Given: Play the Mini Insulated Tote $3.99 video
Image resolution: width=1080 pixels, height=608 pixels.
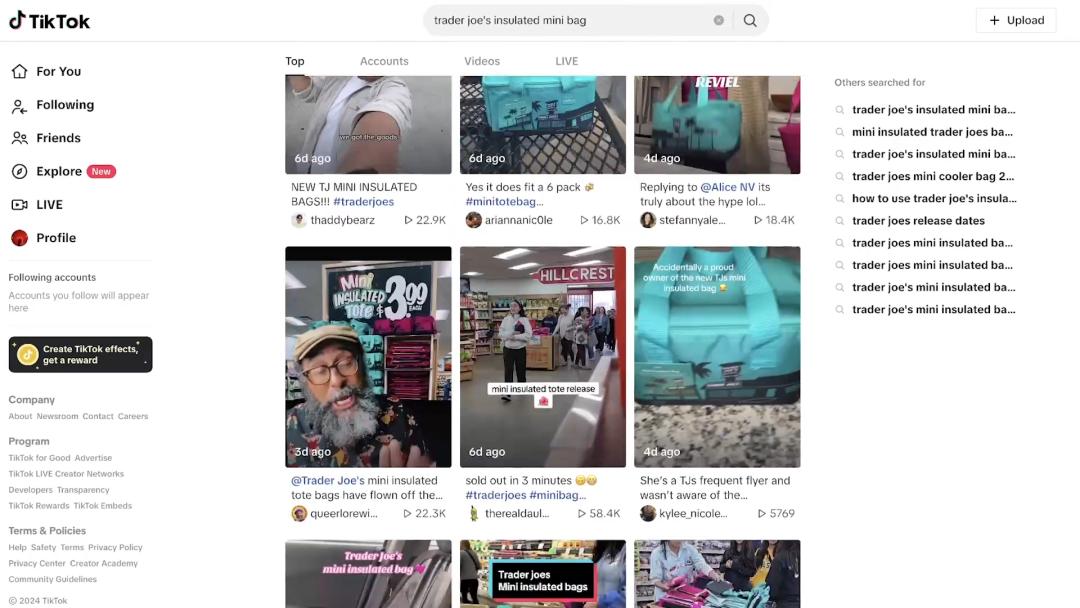Looking at the screenshot, I should point(368,356).
